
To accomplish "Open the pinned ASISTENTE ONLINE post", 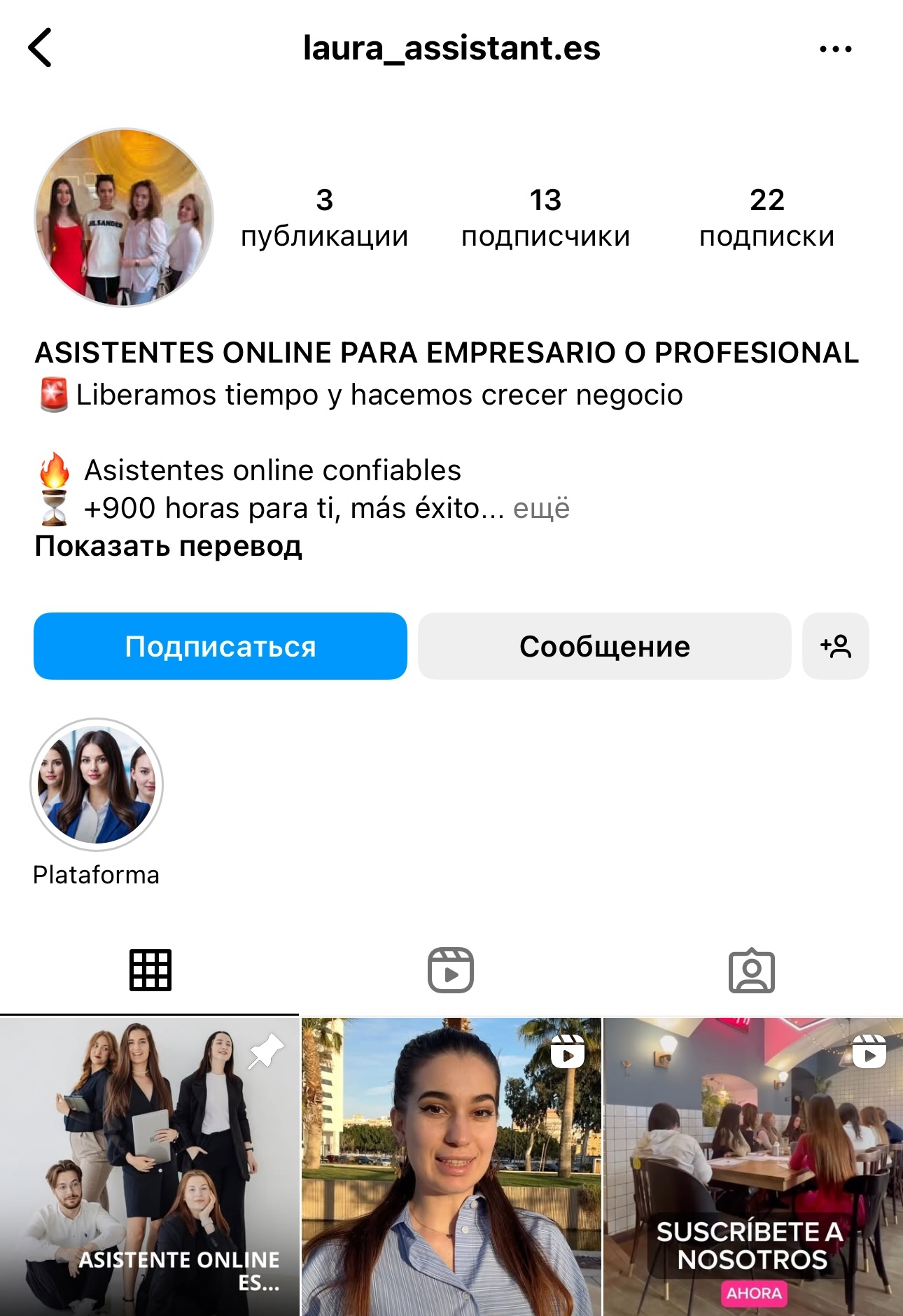I will point(150,1167).
